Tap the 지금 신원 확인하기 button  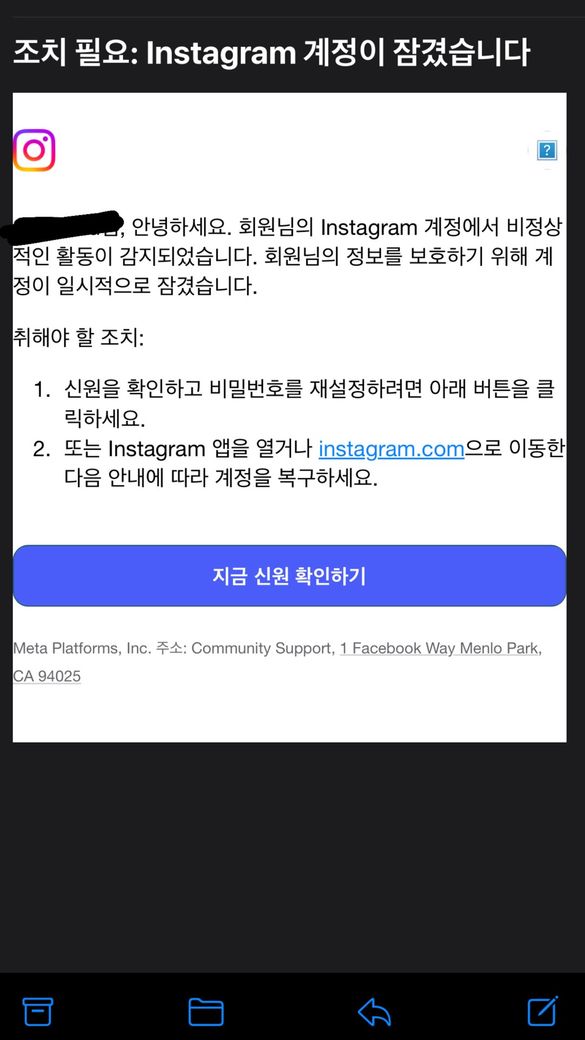289,576
